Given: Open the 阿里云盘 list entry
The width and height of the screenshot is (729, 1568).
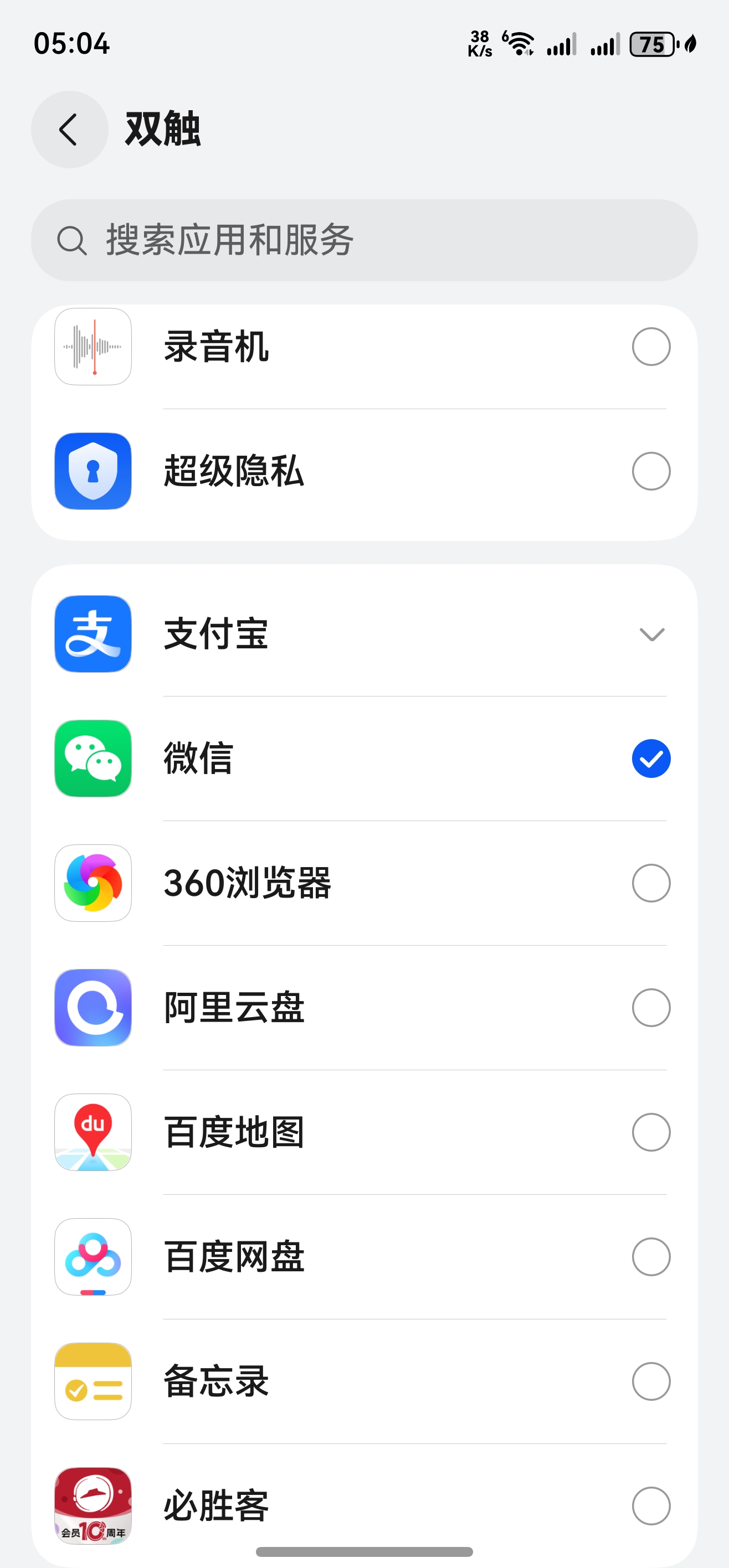Looking at the screenshot, I should (x=366, y=1008).
